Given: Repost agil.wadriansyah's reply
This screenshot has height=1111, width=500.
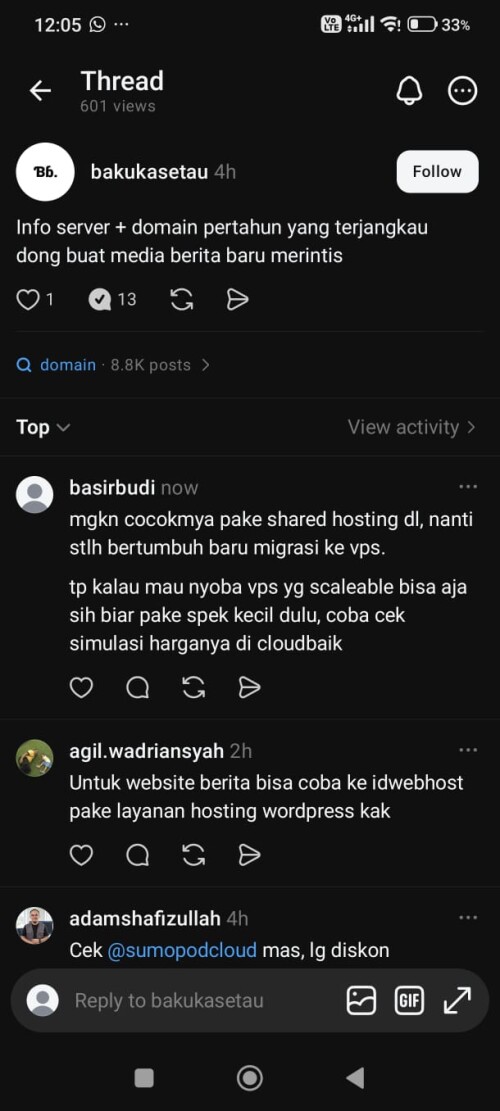Looking at the screenshot, I should click(193, 855).
